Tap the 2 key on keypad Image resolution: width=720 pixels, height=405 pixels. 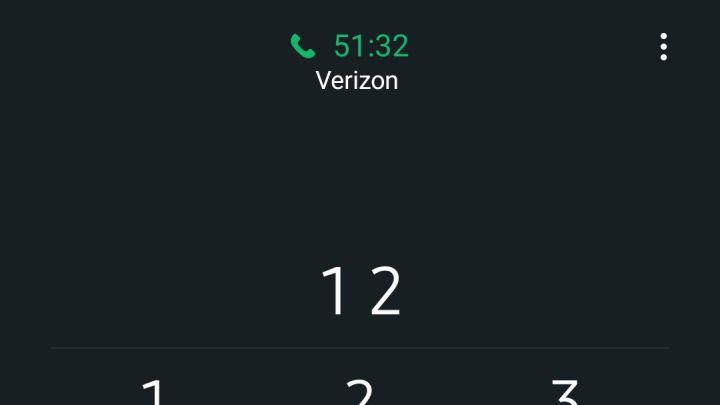click(360, 390)
